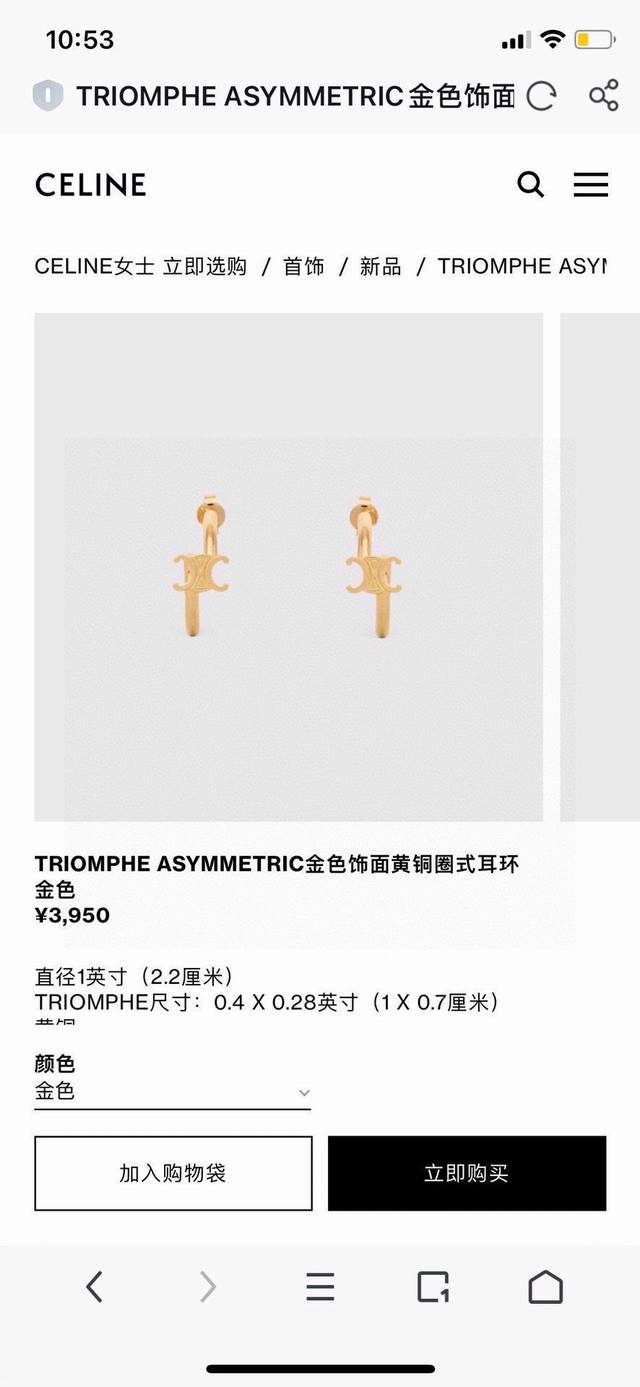Open the CELINE site search
Screen dimensions: 640x1387
[530, 184]
